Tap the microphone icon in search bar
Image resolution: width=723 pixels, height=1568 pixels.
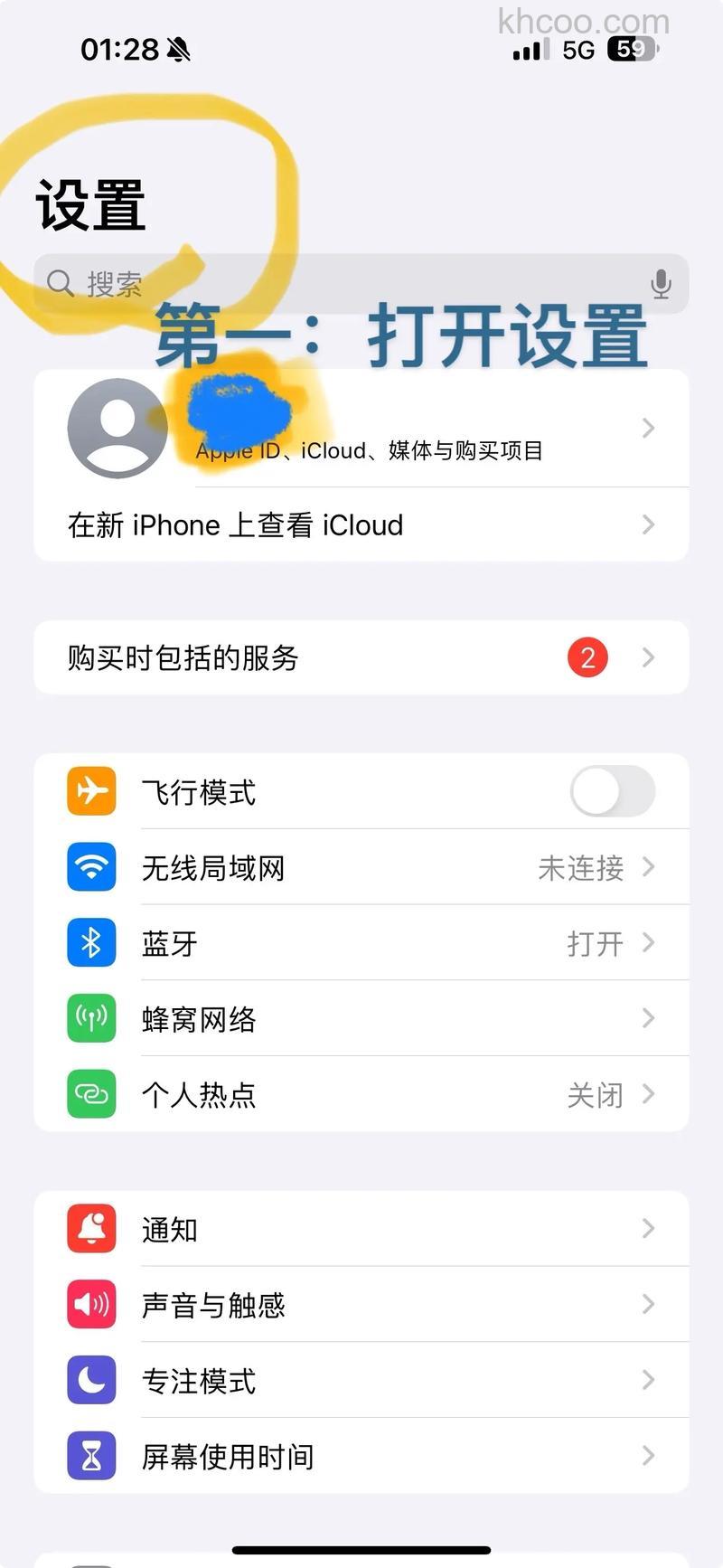[x=662, y=283]
